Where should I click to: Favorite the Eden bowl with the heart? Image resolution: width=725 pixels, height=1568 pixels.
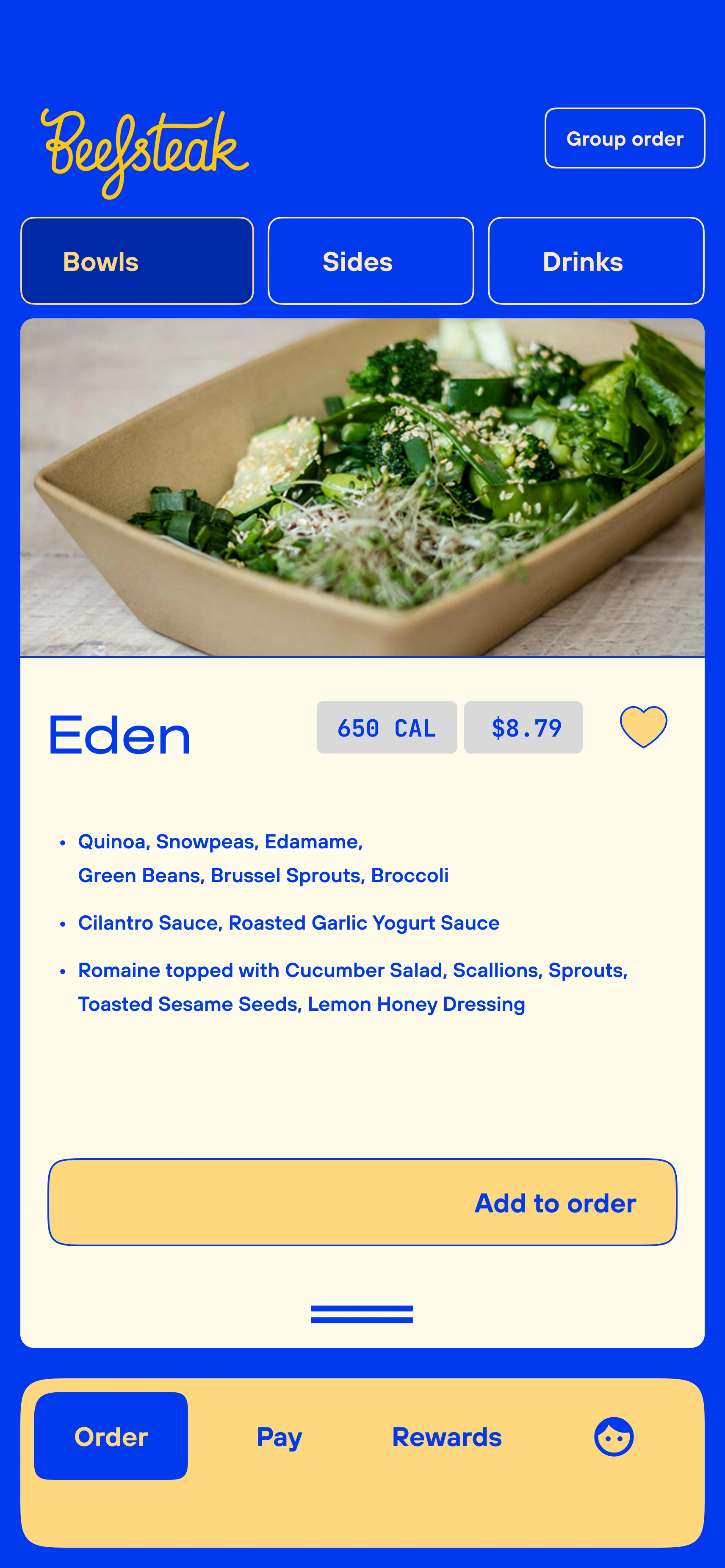click(x=643, y=726)
